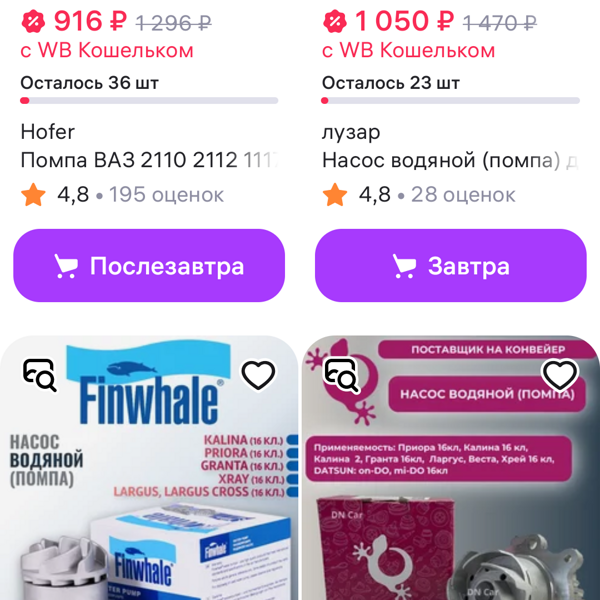Add Лузар water pump to cart, delivery Завтра
Viewport: 600px width, 600px height.
tap(450, 266)
